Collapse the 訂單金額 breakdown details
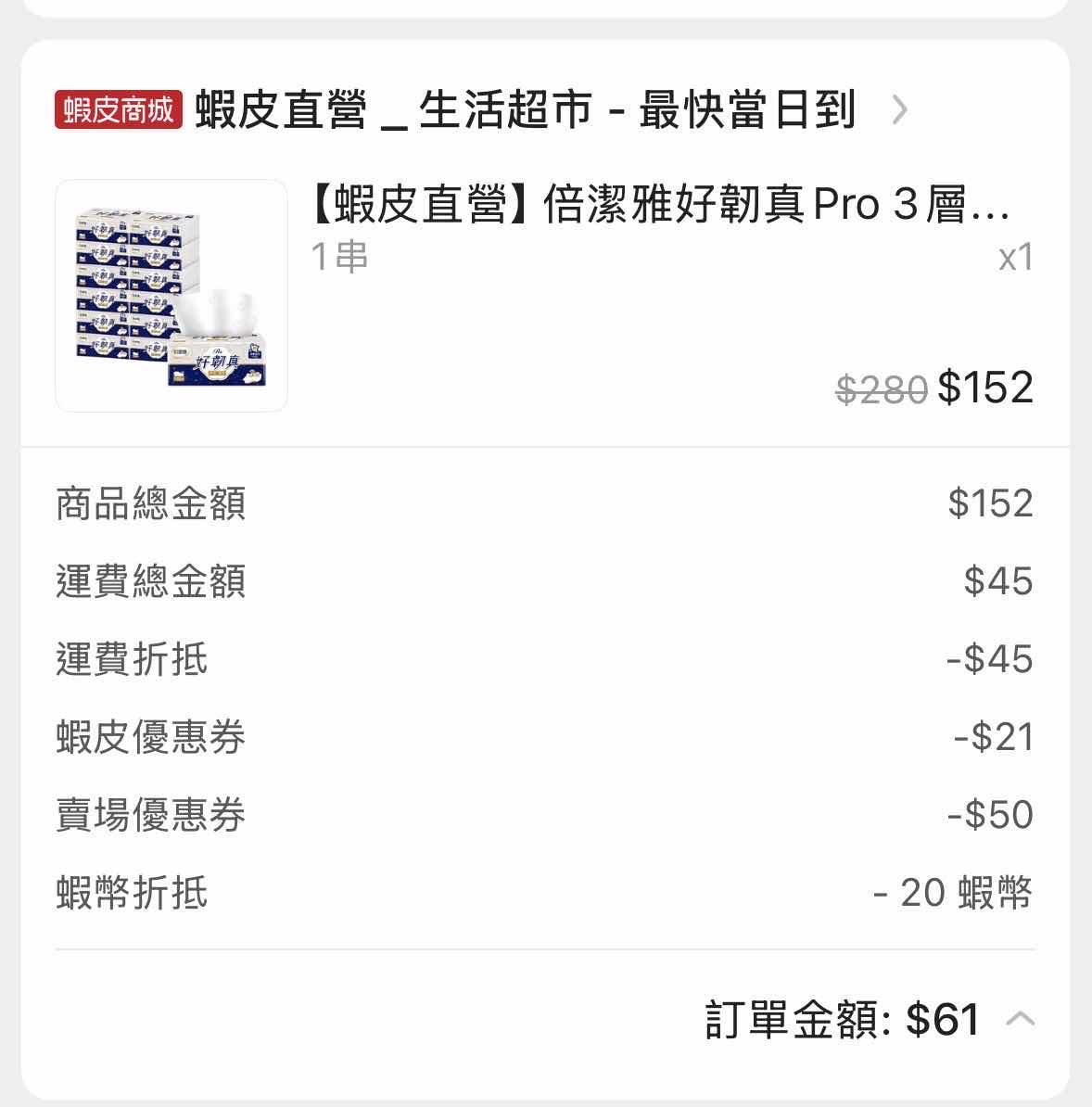 pyautogui.click(x=1020, y=1020)
